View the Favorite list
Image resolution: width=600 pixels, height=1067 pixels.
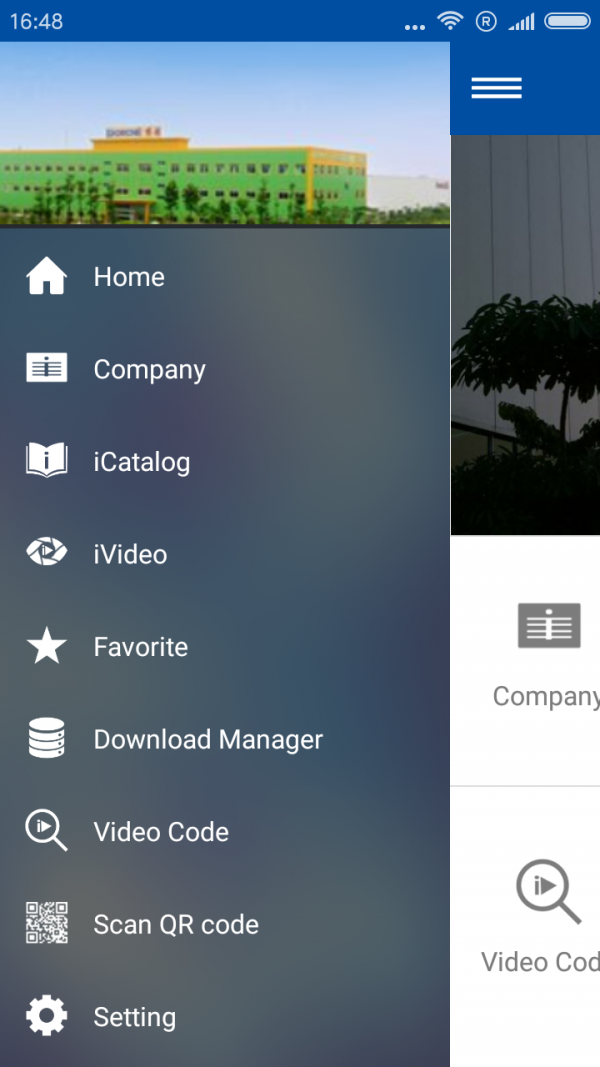140,647
